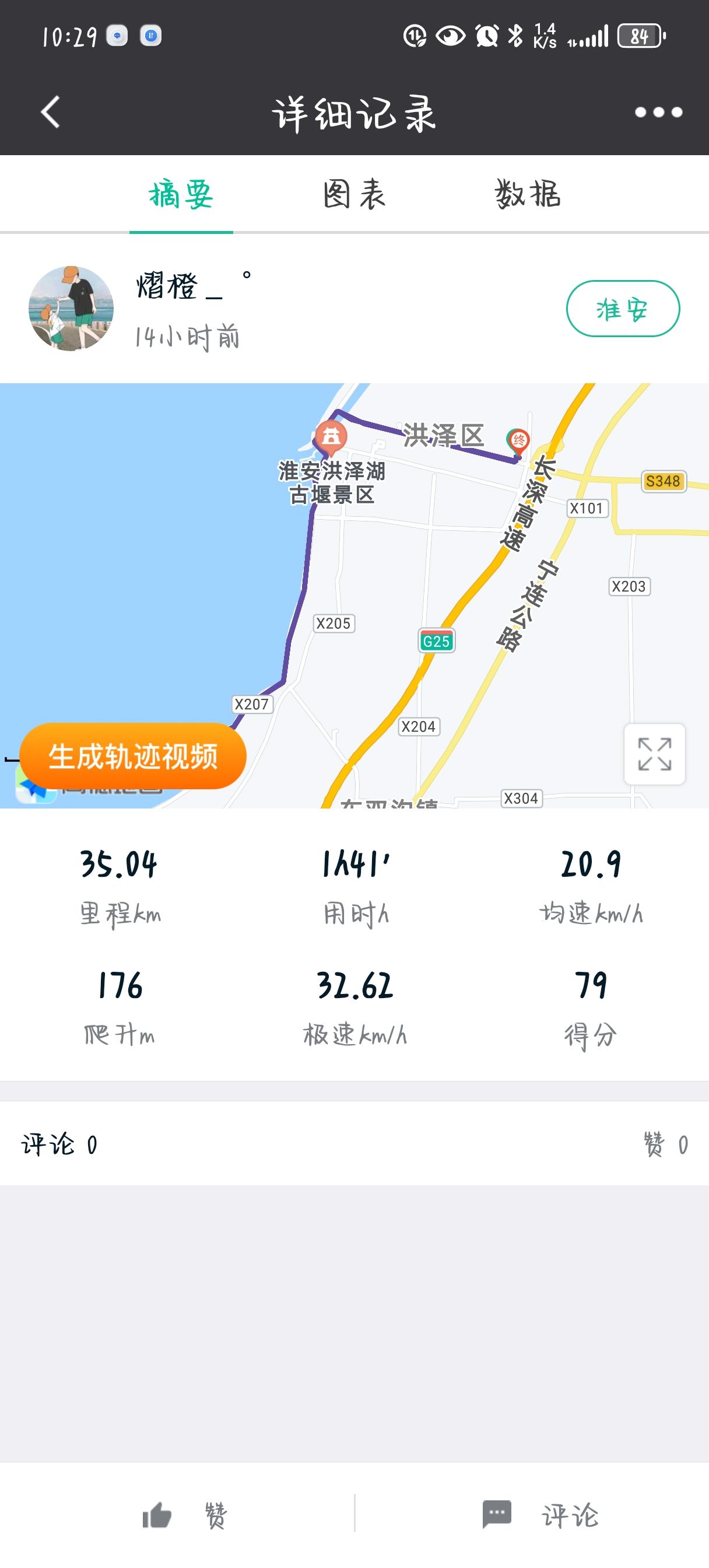Tap 生成轨迹视频 to create track video

click(x=133, y=756)
